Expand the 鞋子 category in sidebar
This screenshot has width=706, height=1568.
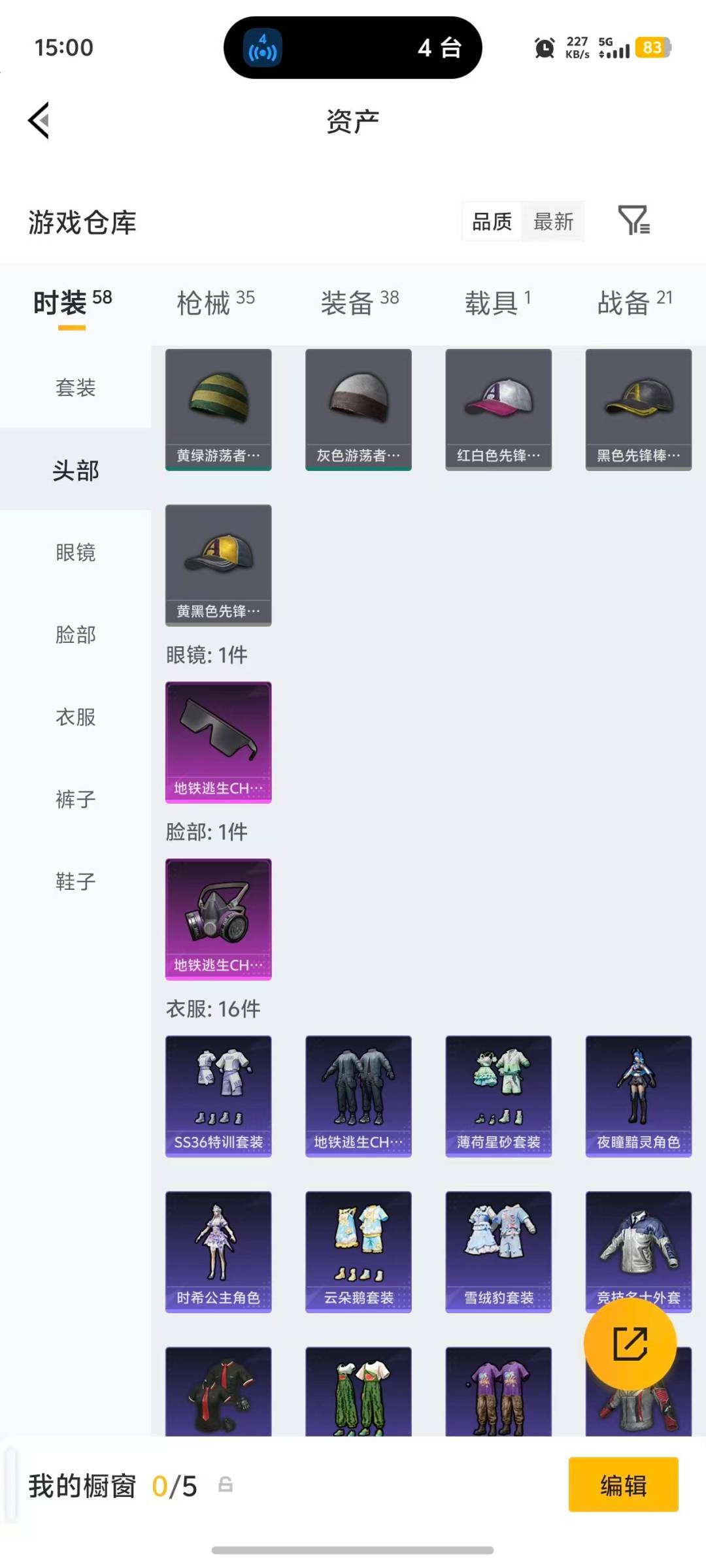coord(74,881)
